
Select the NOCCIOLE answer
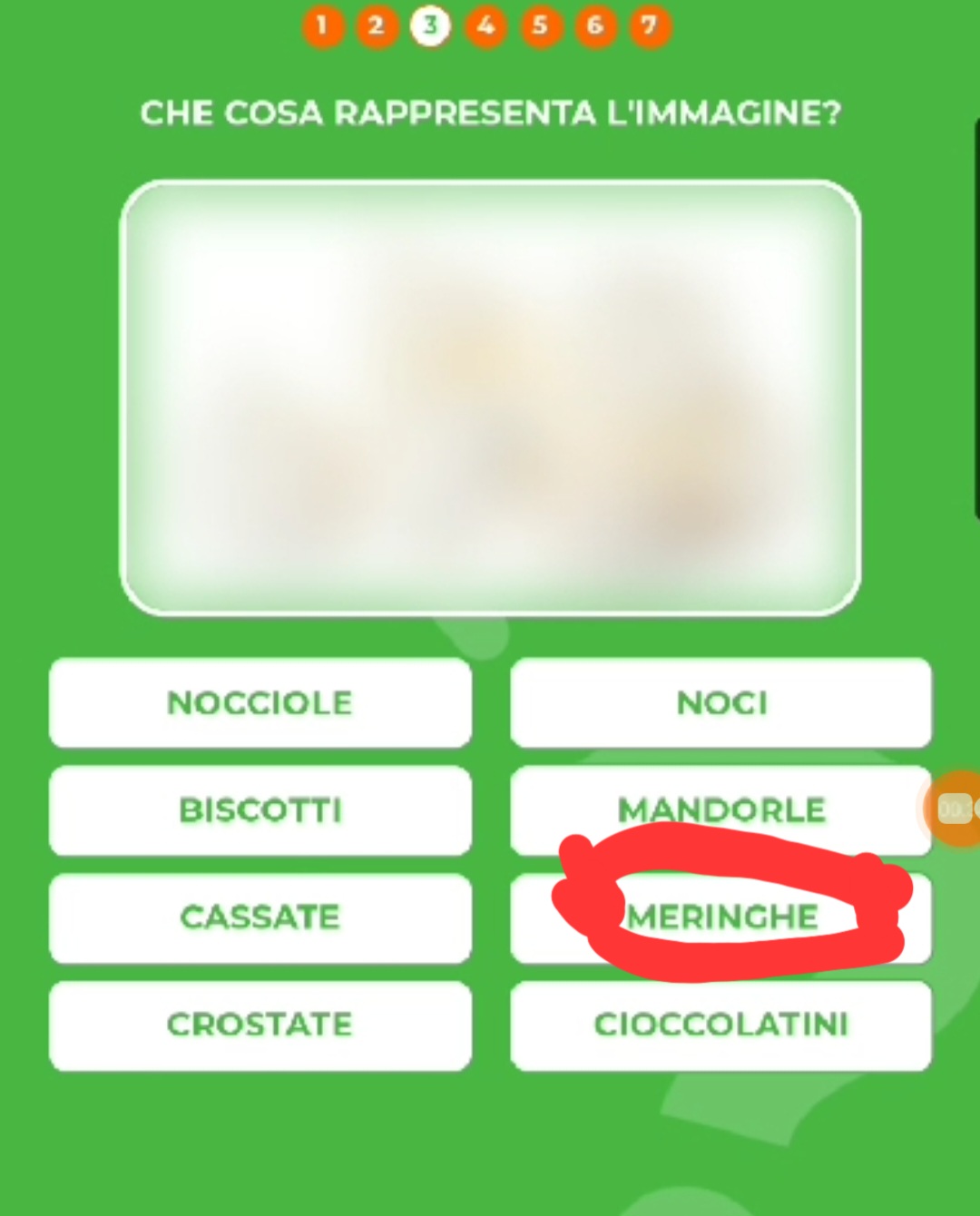(x=260, y=703)
